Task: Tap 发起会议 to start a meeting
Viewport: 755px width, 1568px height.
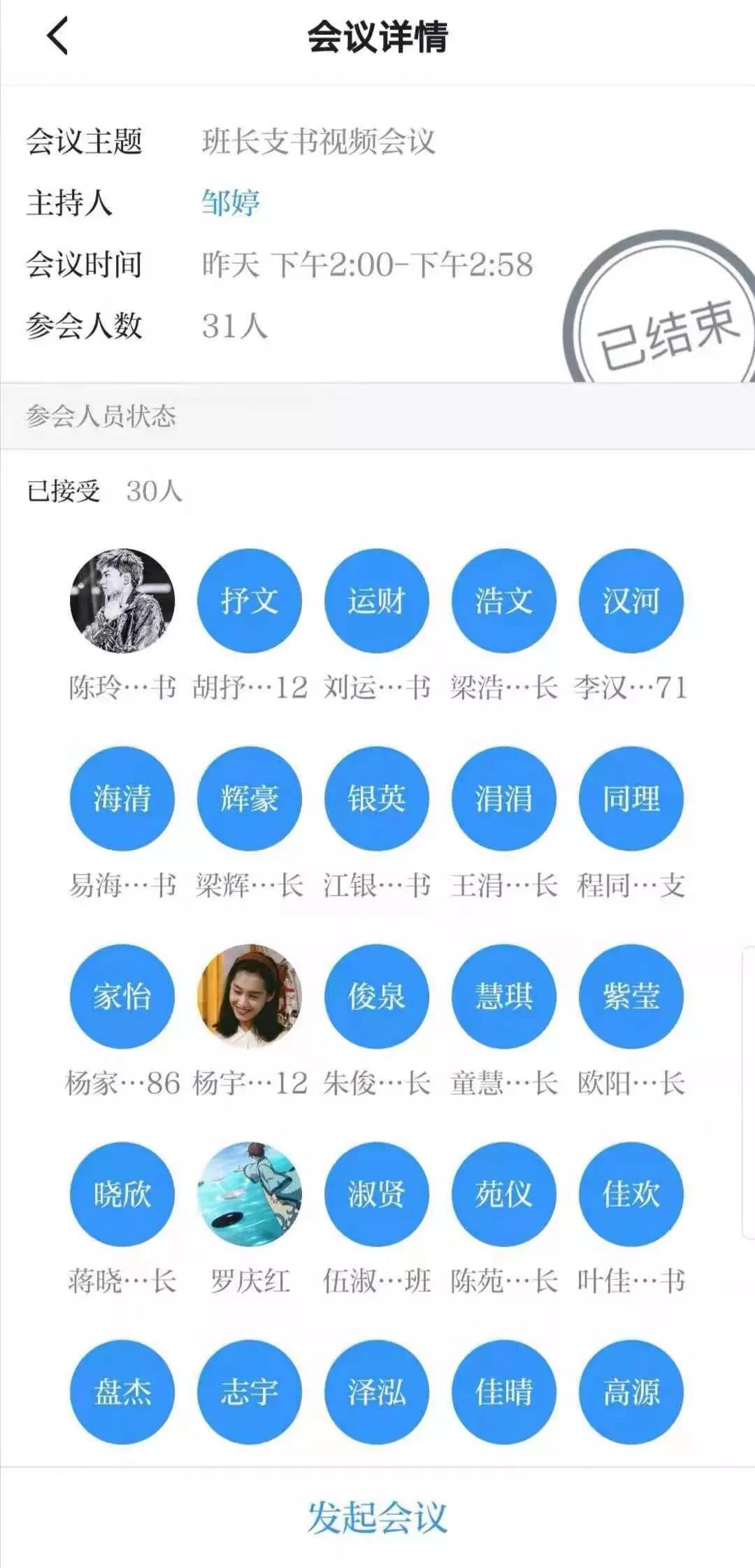Action: click(377, 1517)
